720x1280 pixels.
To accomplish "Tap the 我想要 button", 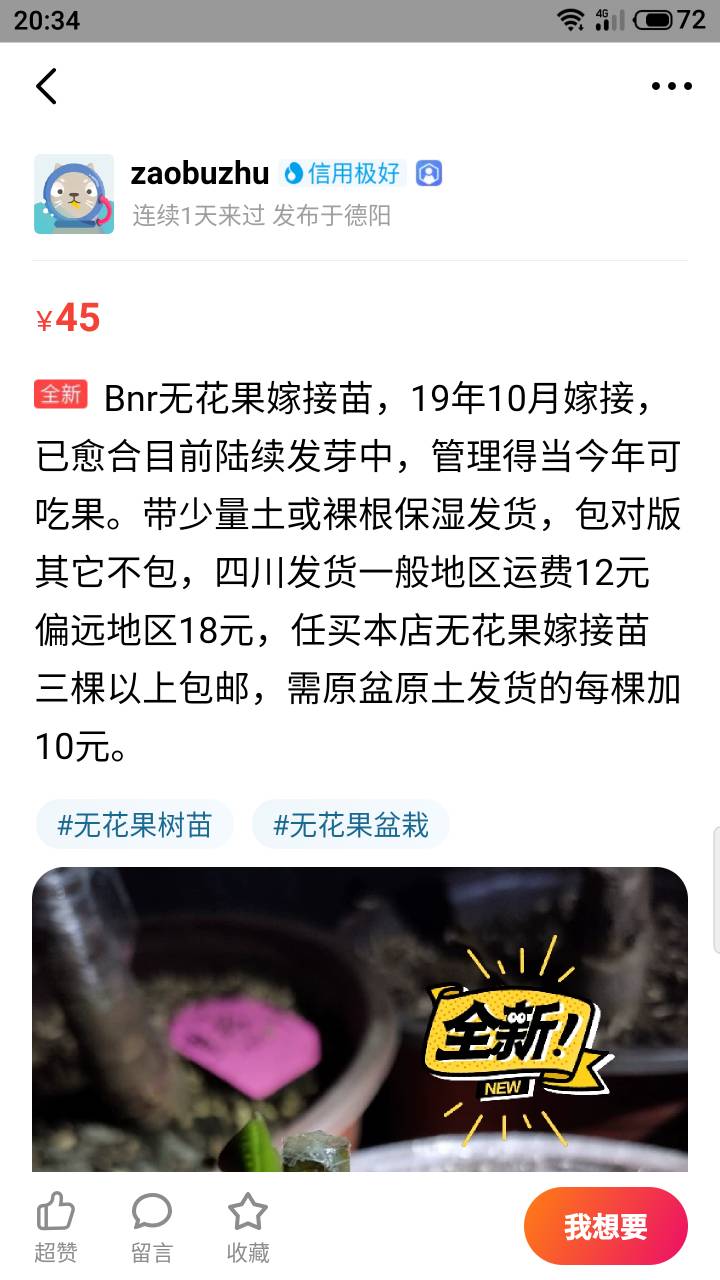I will coord(605,1227).
